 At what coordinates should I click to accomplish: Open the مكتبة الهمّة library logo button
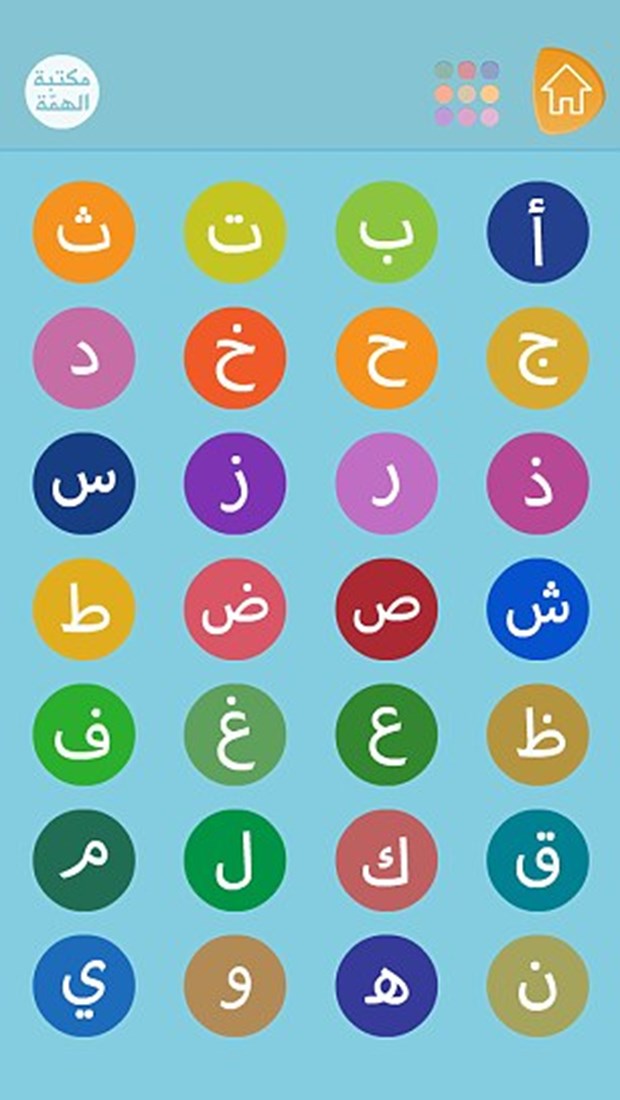[x=62, y=92]
